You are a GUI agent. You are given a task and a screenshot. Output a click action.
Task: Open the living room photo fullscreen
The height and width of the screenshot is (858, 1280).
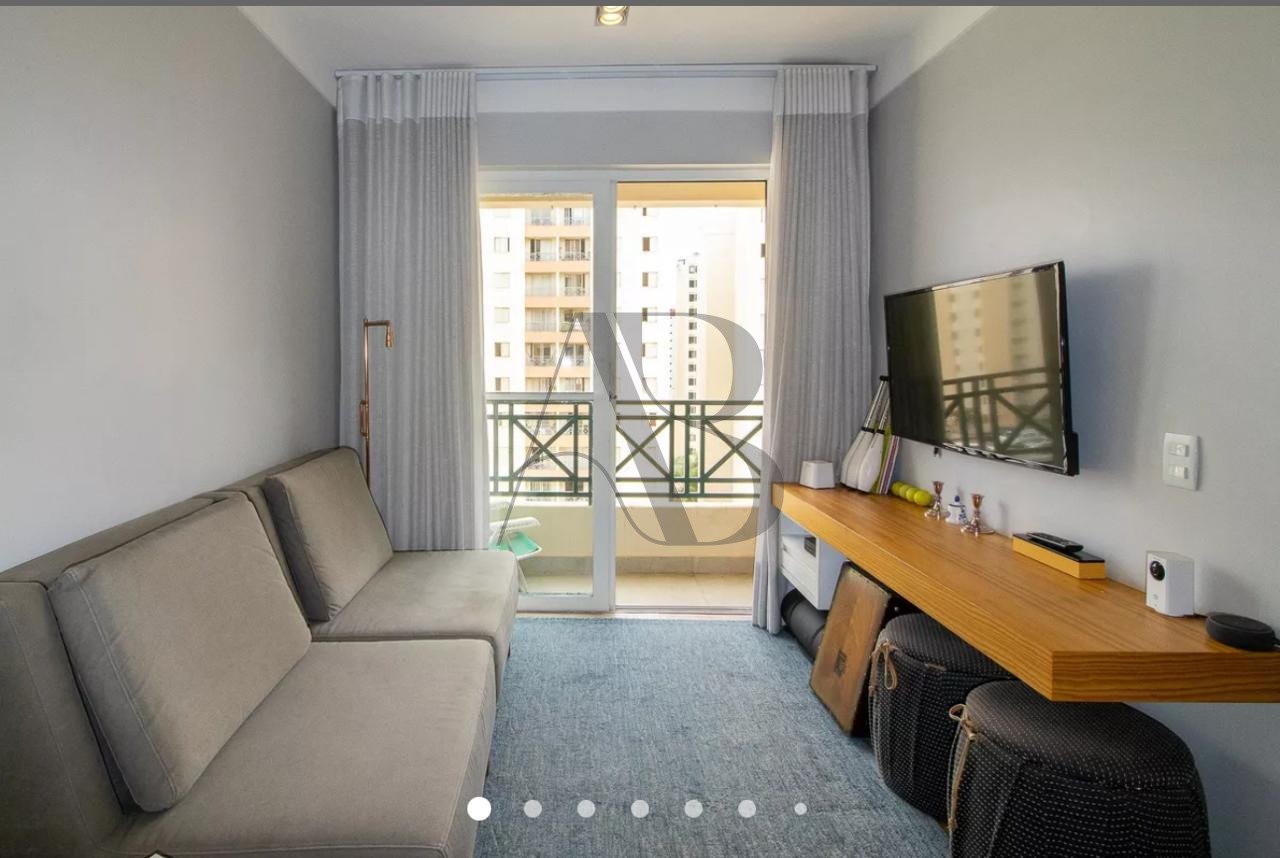tap(640, 400)
